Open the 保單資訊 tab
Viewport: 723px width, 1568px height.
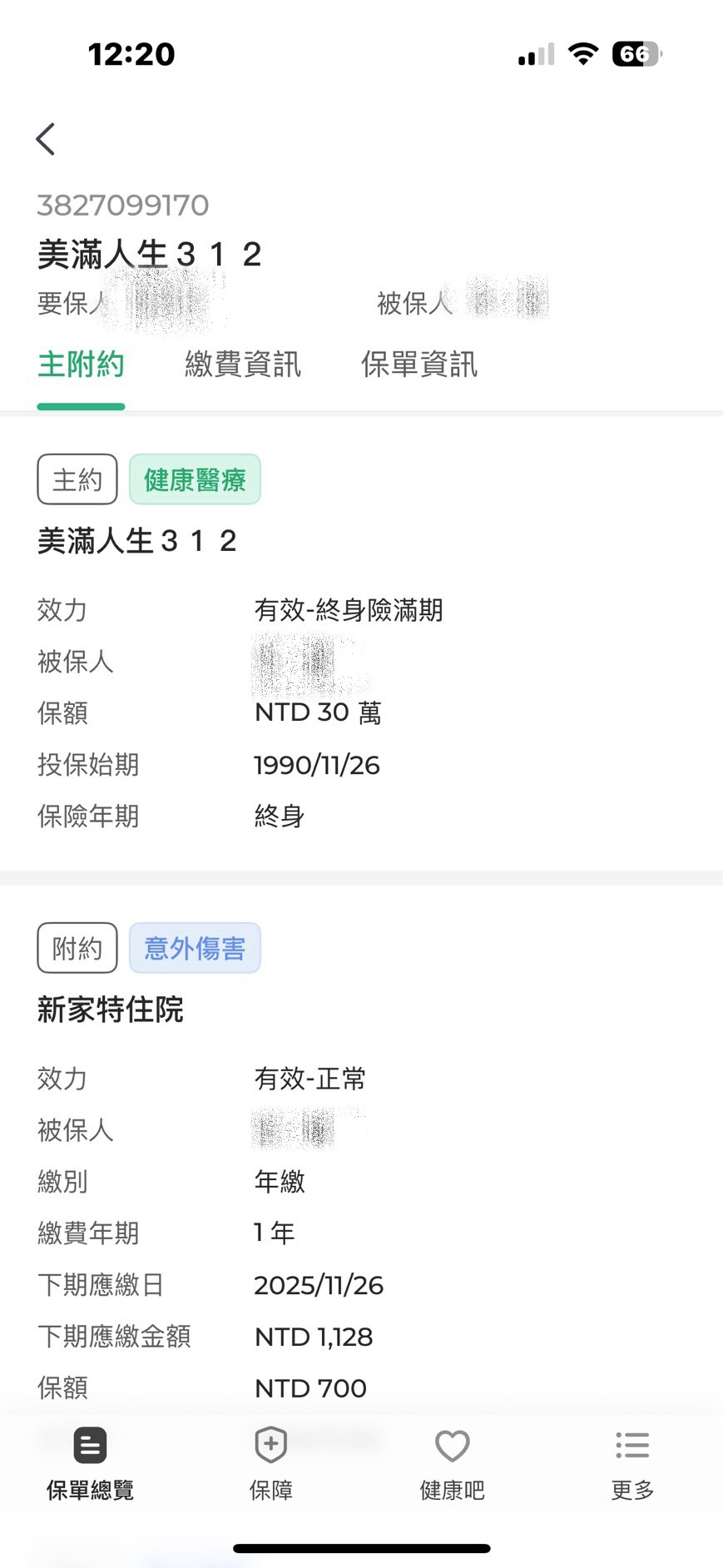pos(418,365)
